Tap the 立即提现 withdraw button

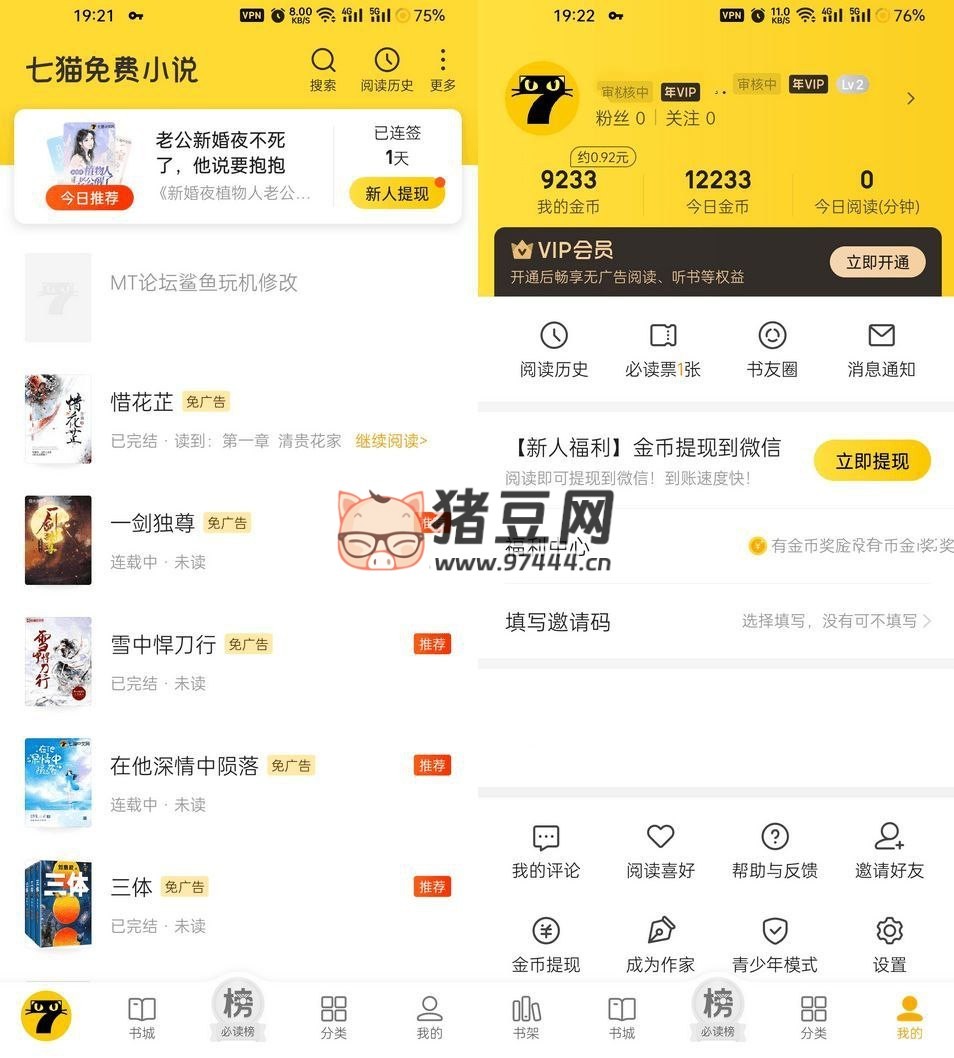872,461
